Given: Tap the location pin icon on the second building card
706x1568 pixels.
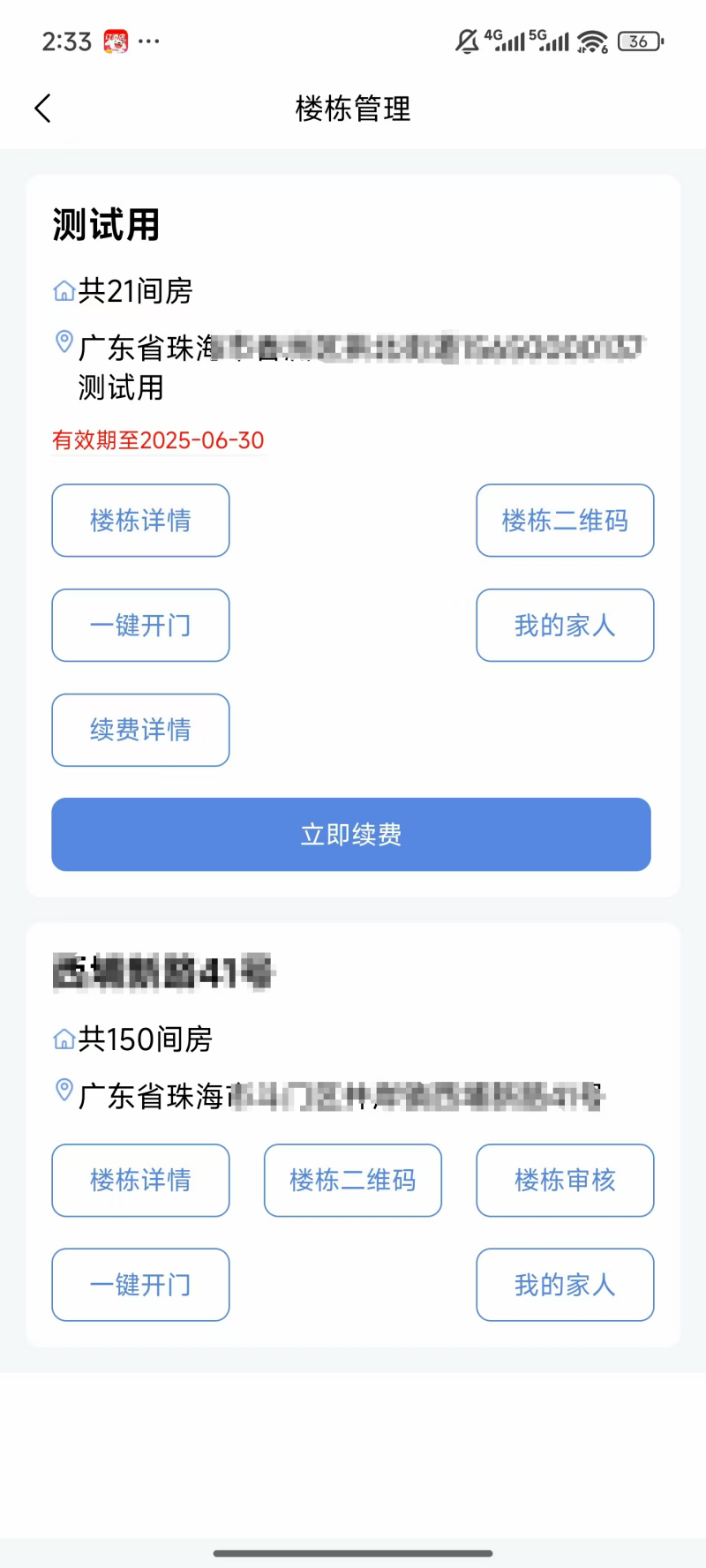Looking at the screenshot, I should [x=63, y=1092].
